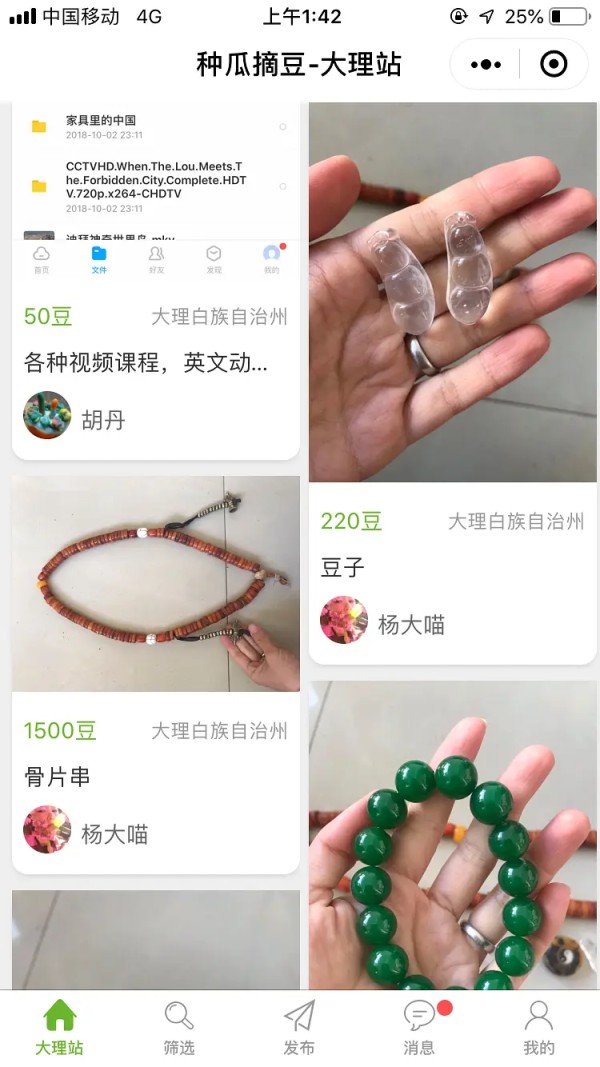The image size is (600, 1067).
Task: Select the 大理站 home tab
Action: point(59,1028)
